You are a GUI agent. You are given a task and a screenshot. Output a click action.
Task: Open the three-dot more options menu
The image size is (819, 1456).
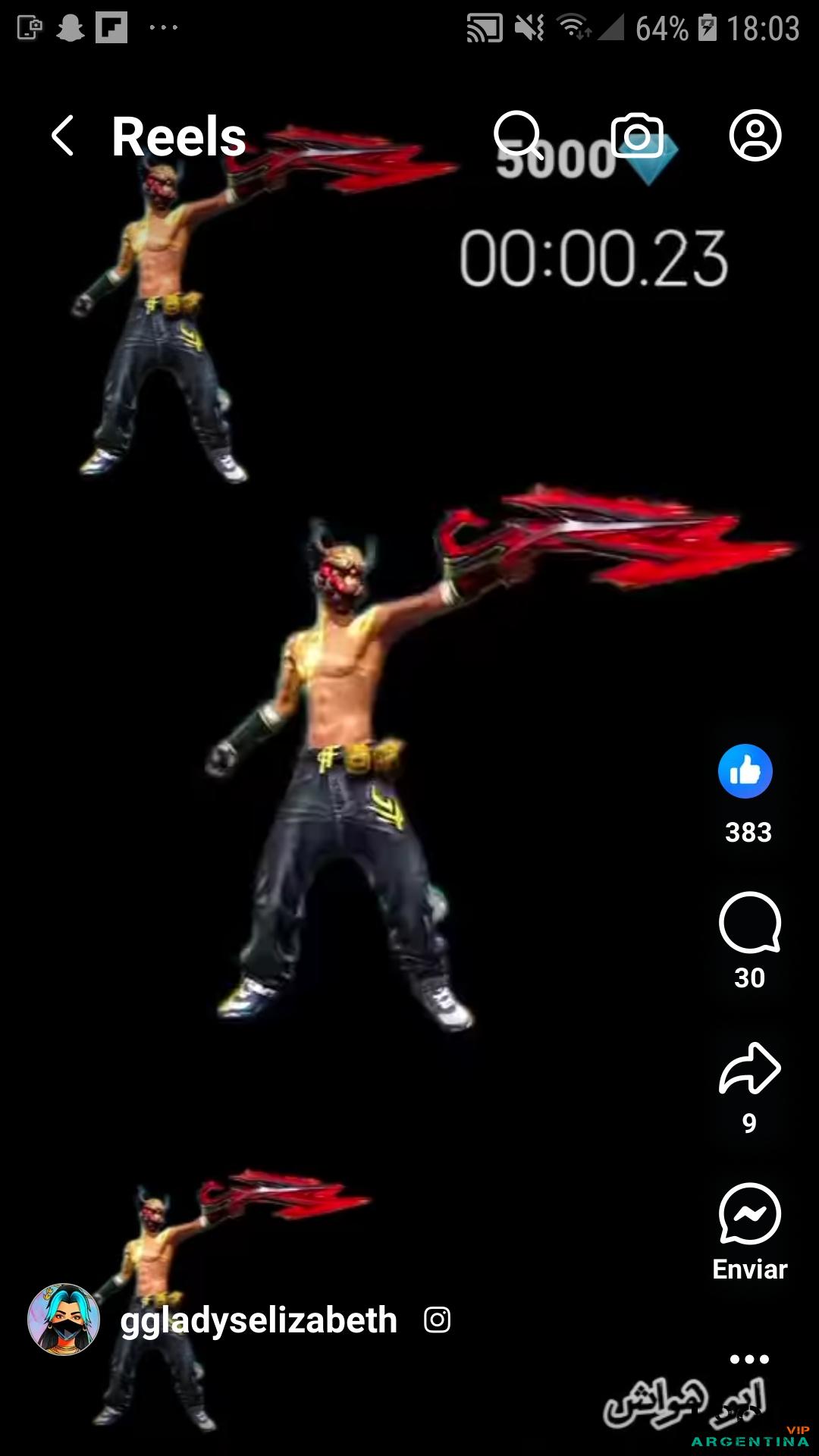749,1359
